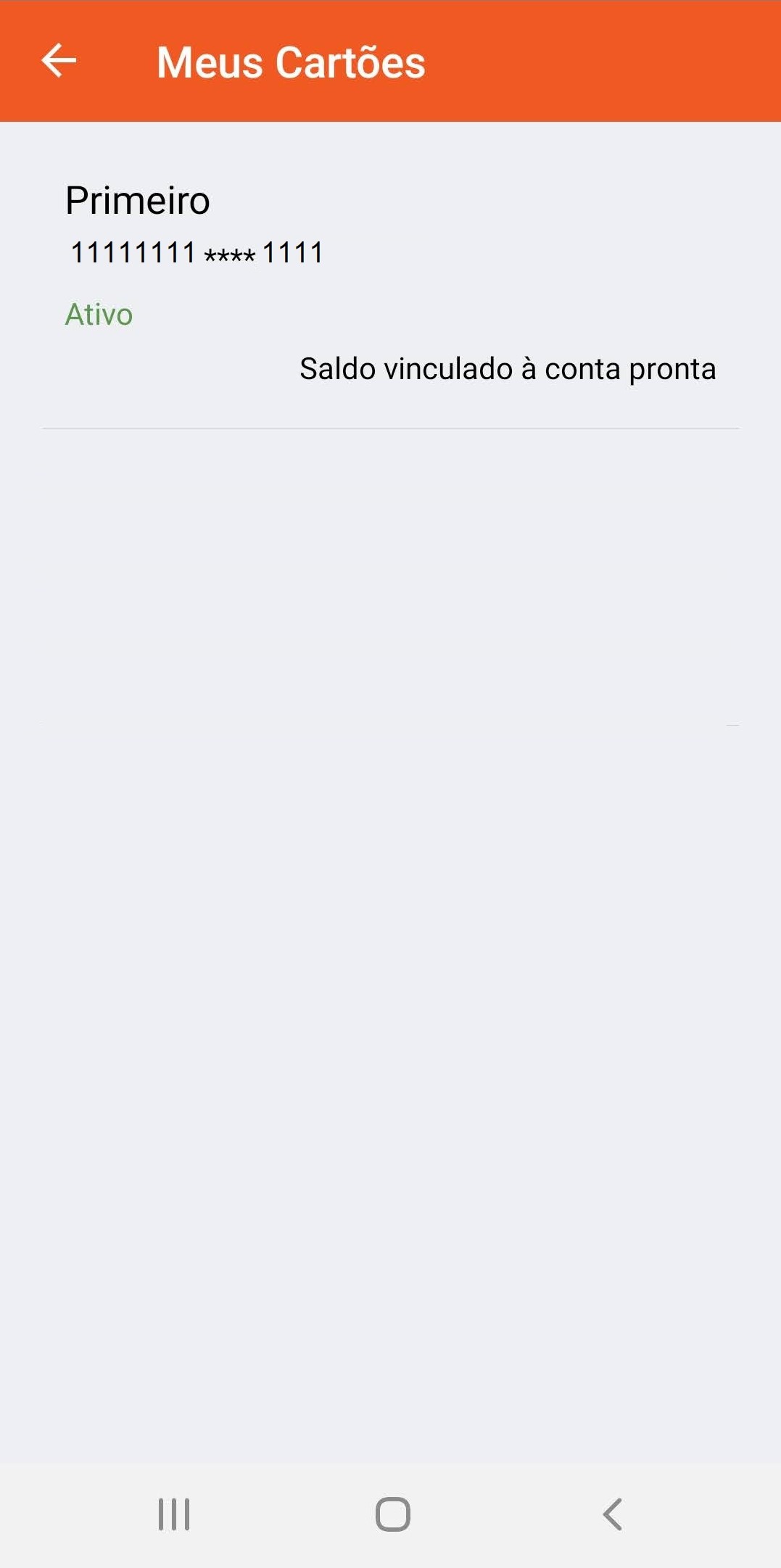
Task: Open recent apps from navigation bar
Action: (x=174, y=1514)
